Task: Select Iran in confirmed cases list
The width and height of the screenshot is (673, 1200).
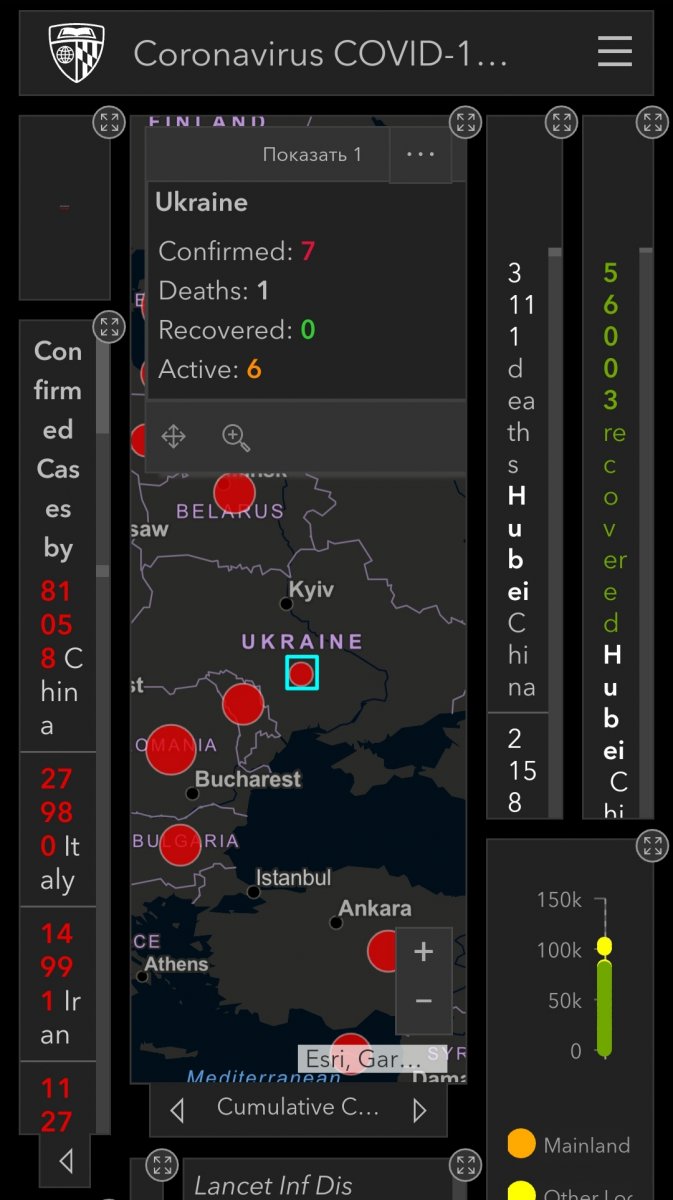Action: point(58,984)
